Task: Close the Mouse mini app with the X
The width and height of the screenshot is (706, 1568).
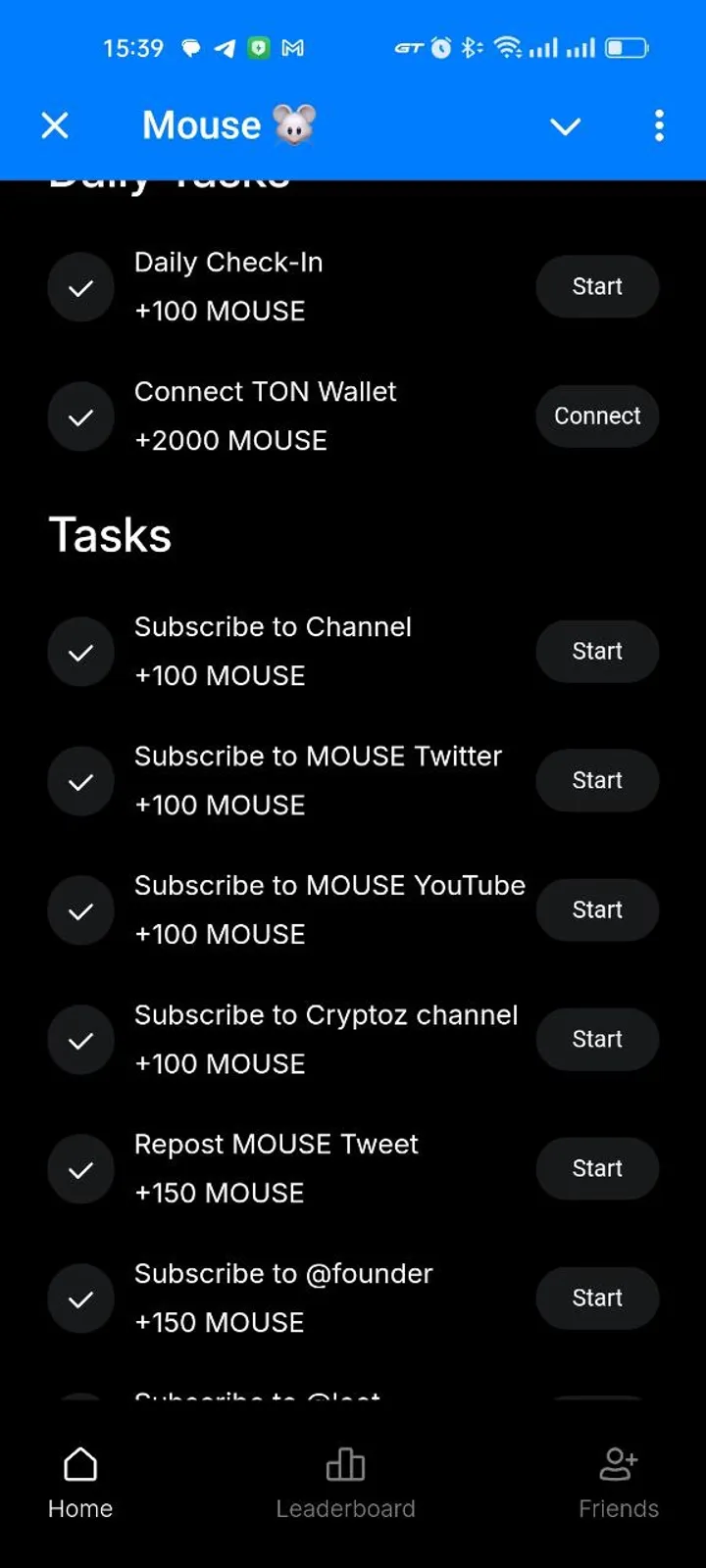Action: (55, 125)
